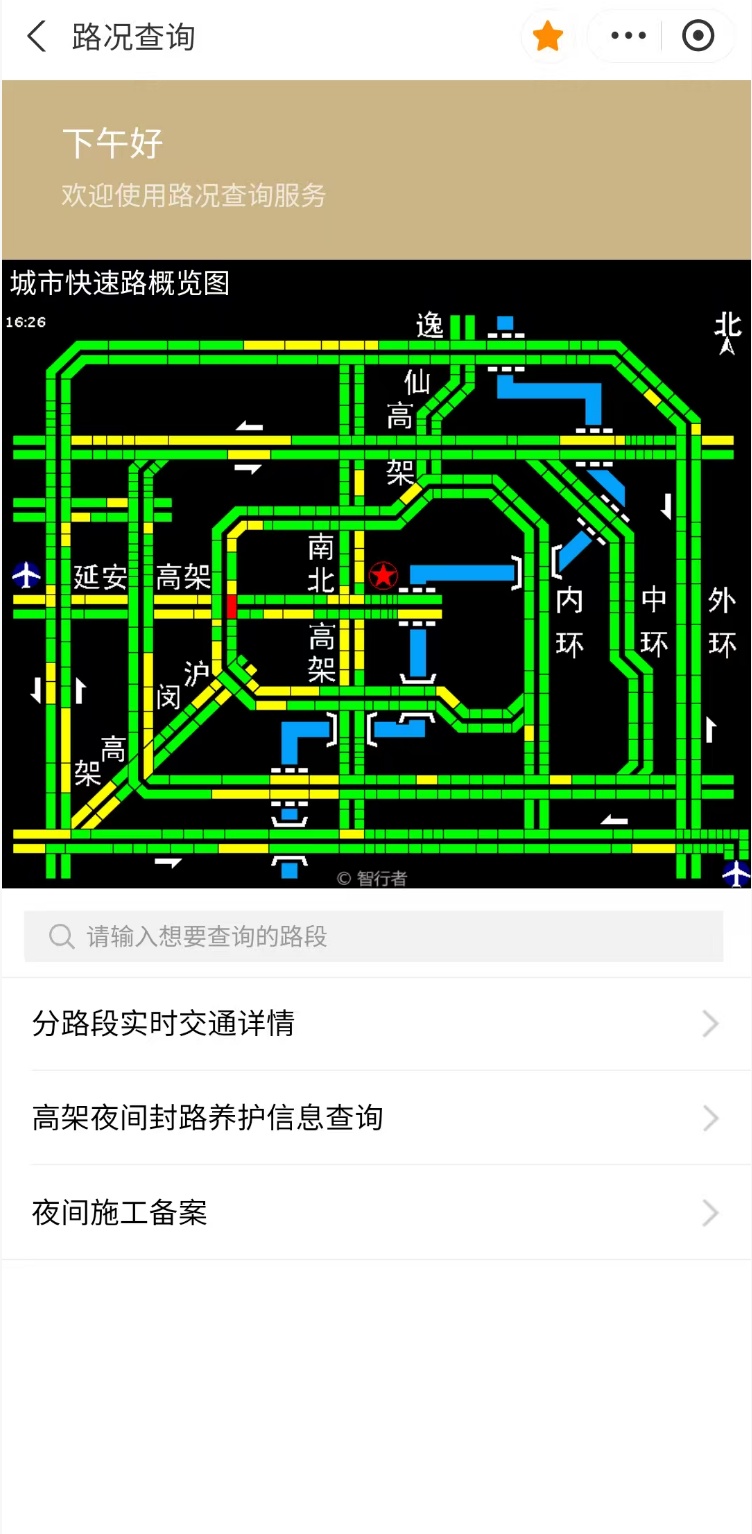
Task: Open the three-dot more menu
Action: click(x=628, y=37)
